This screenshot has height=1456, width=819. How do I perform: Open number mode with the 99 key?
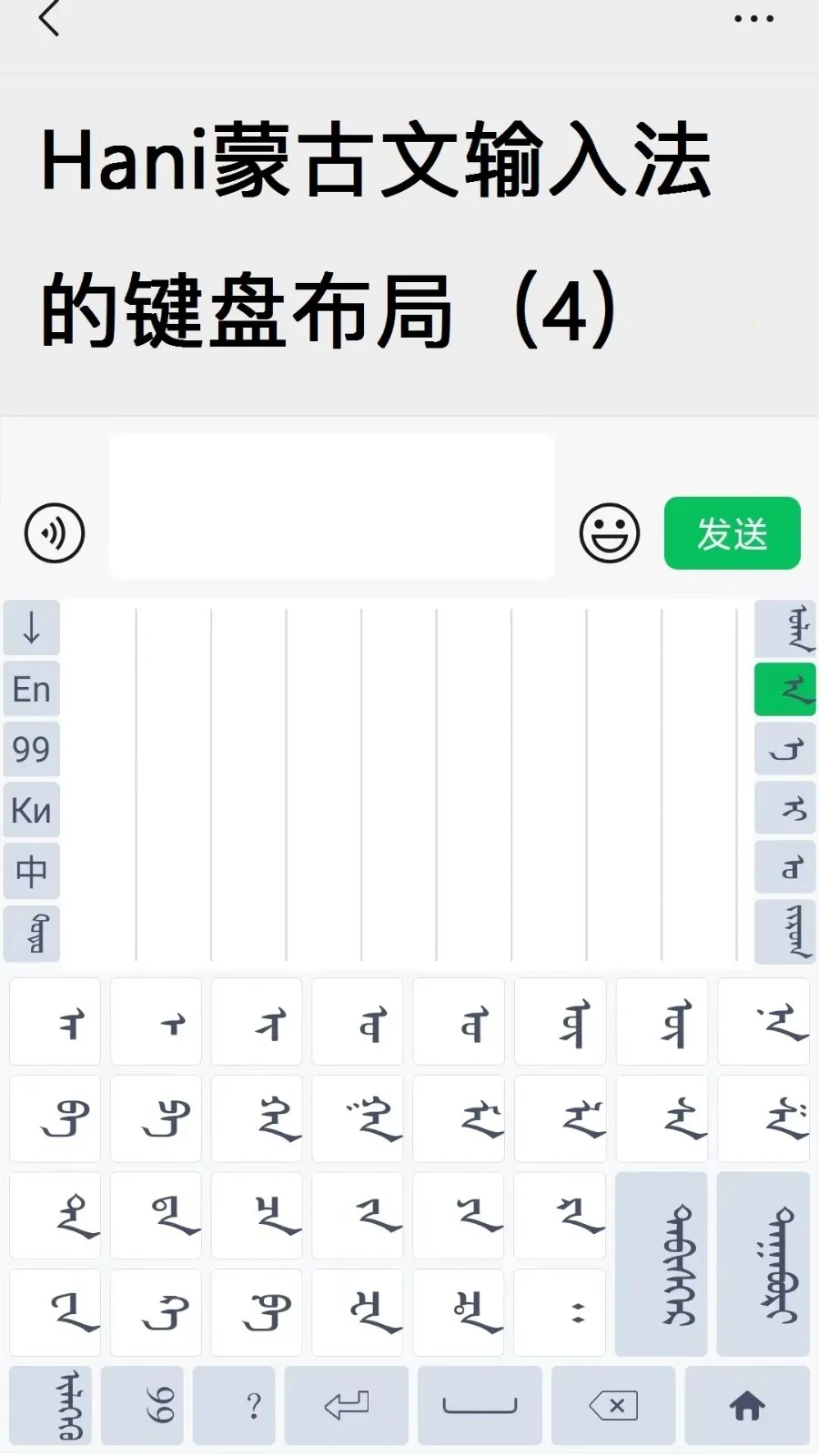pyautogui.click(x=32, y=749)
